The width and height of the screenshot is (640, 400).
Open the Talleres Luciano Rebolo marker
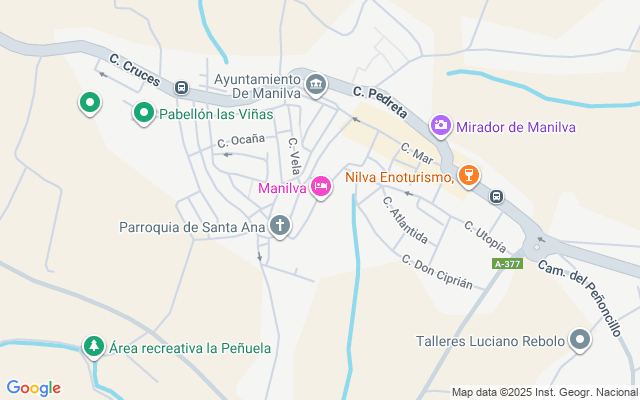click(x=580, y=341)
